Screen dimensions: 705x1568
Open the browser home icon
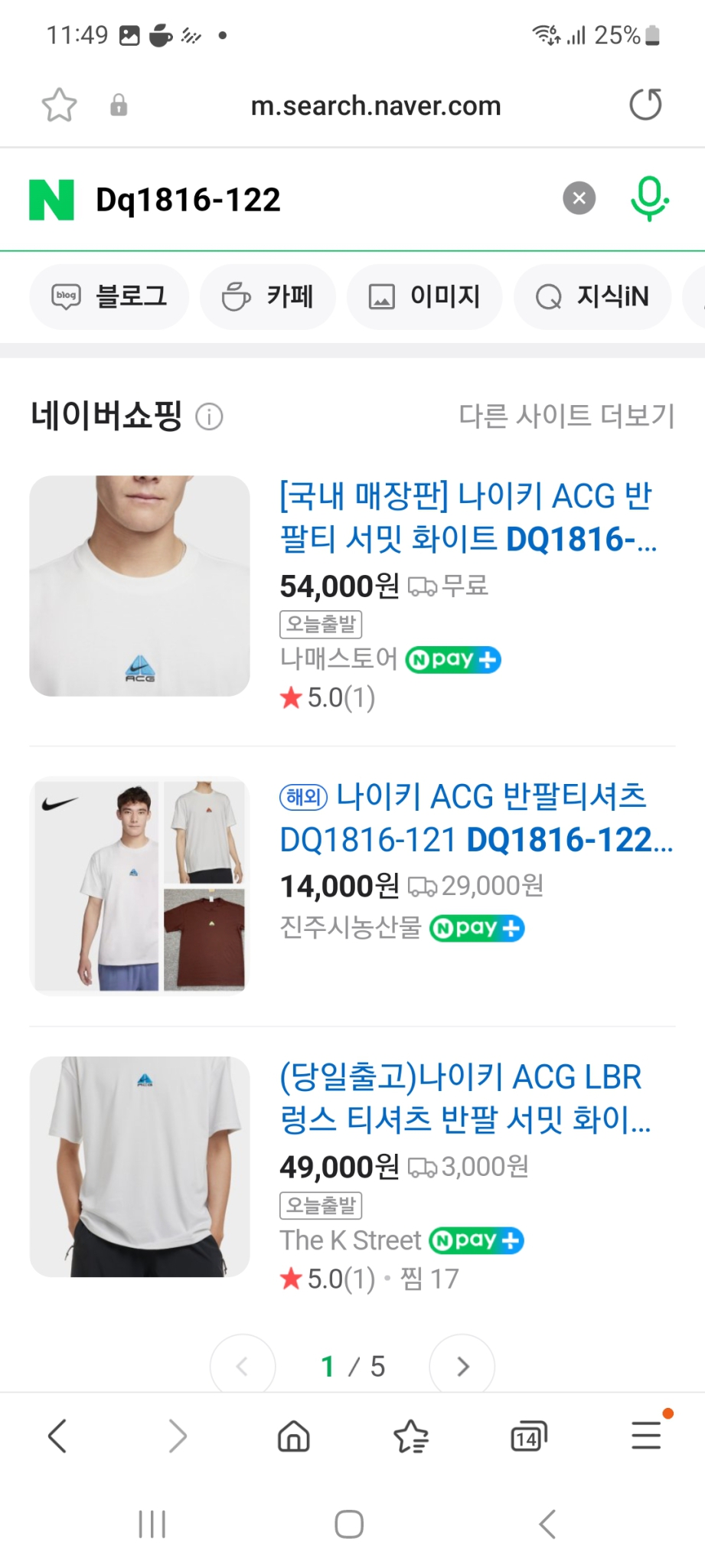click(294, 1436)
